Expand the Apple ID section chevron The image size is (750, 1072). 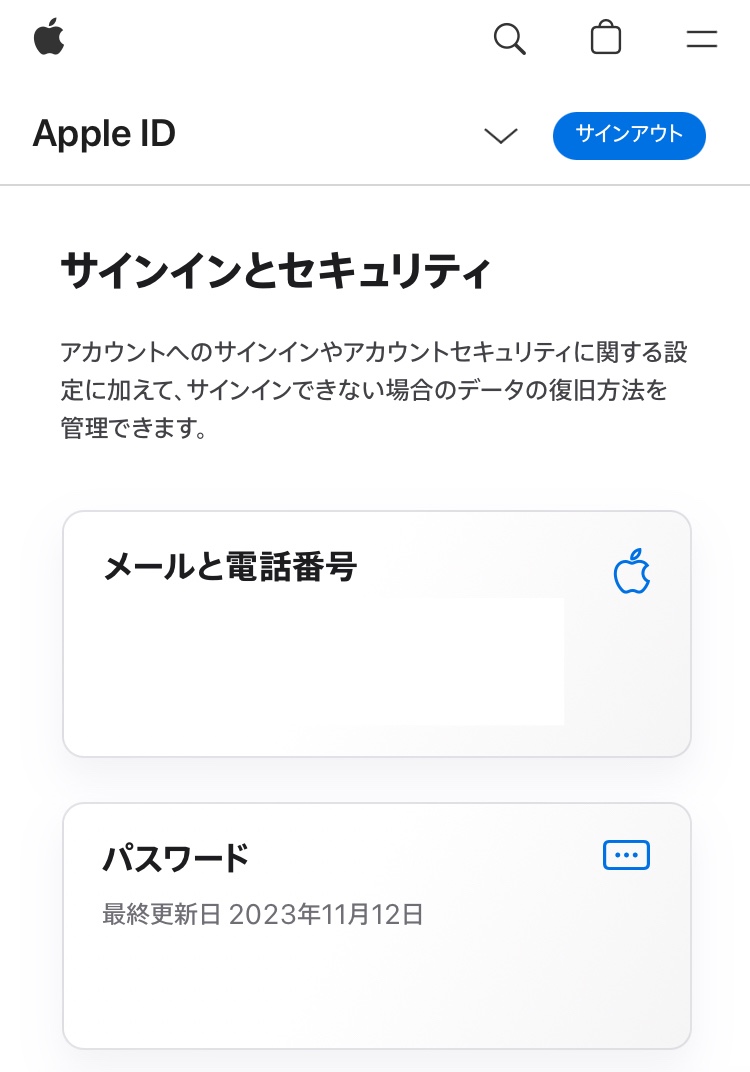[x=500, y=136]
